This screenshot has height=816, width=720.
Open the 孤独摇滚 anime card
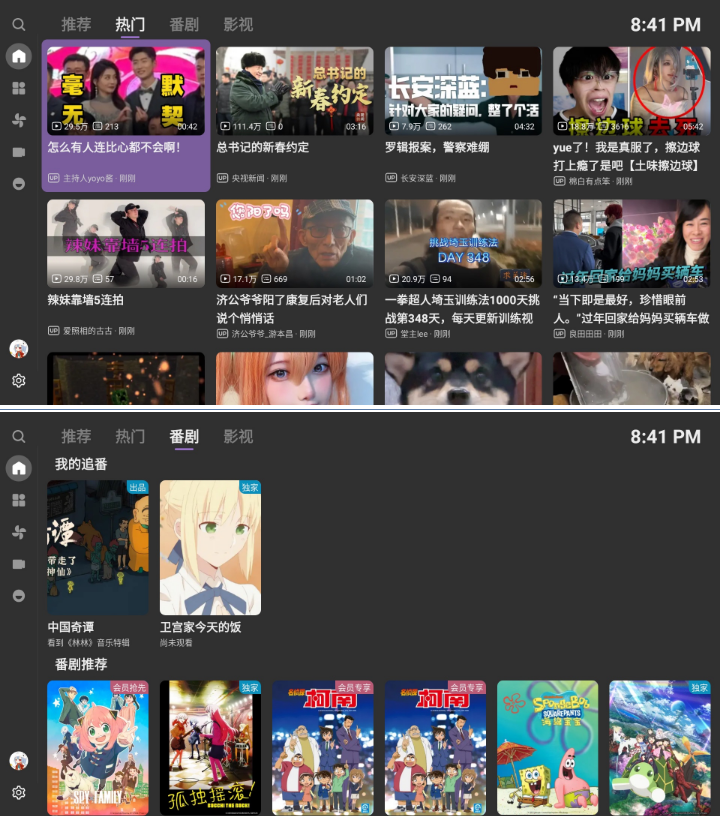(210, 747)
